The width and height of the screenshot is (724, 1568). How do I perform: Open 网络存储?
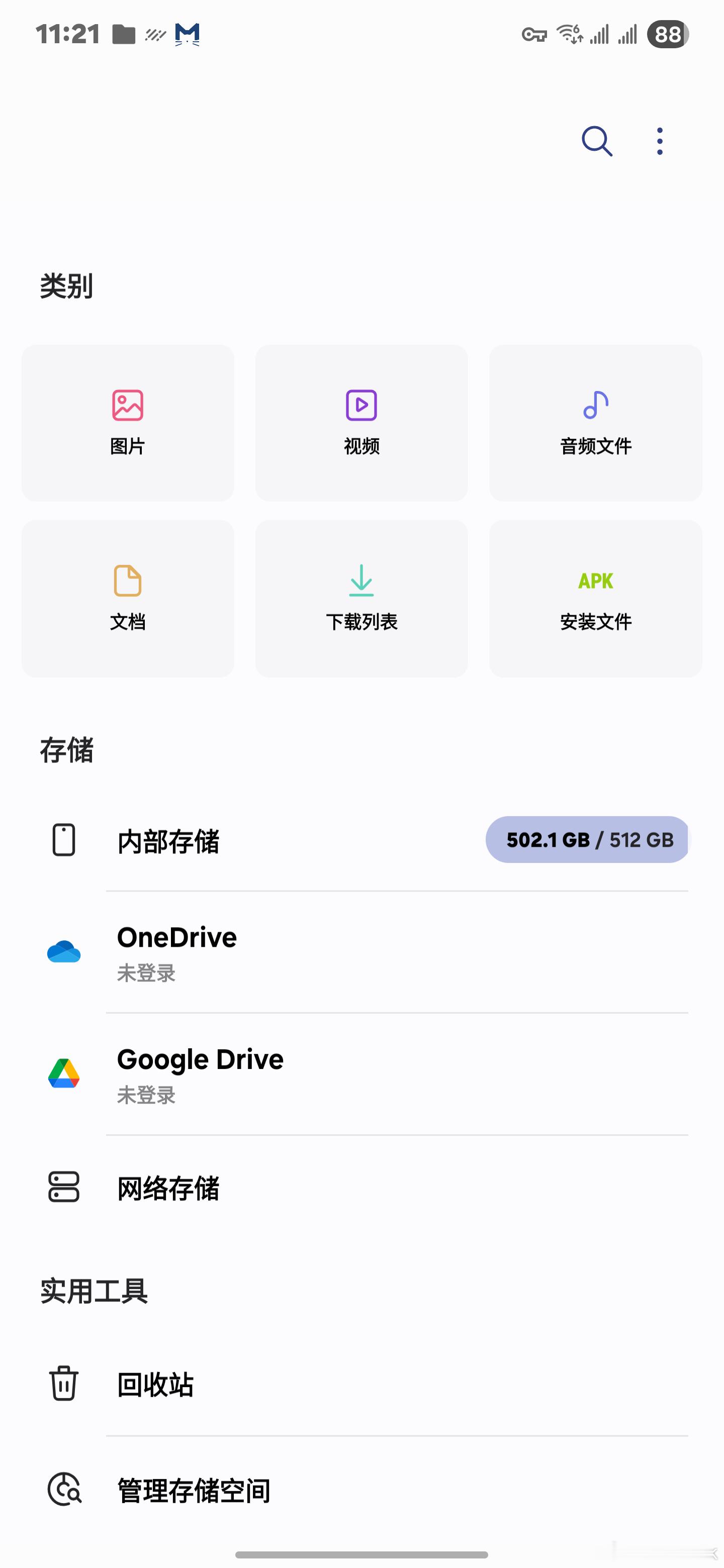point(361,1188)
